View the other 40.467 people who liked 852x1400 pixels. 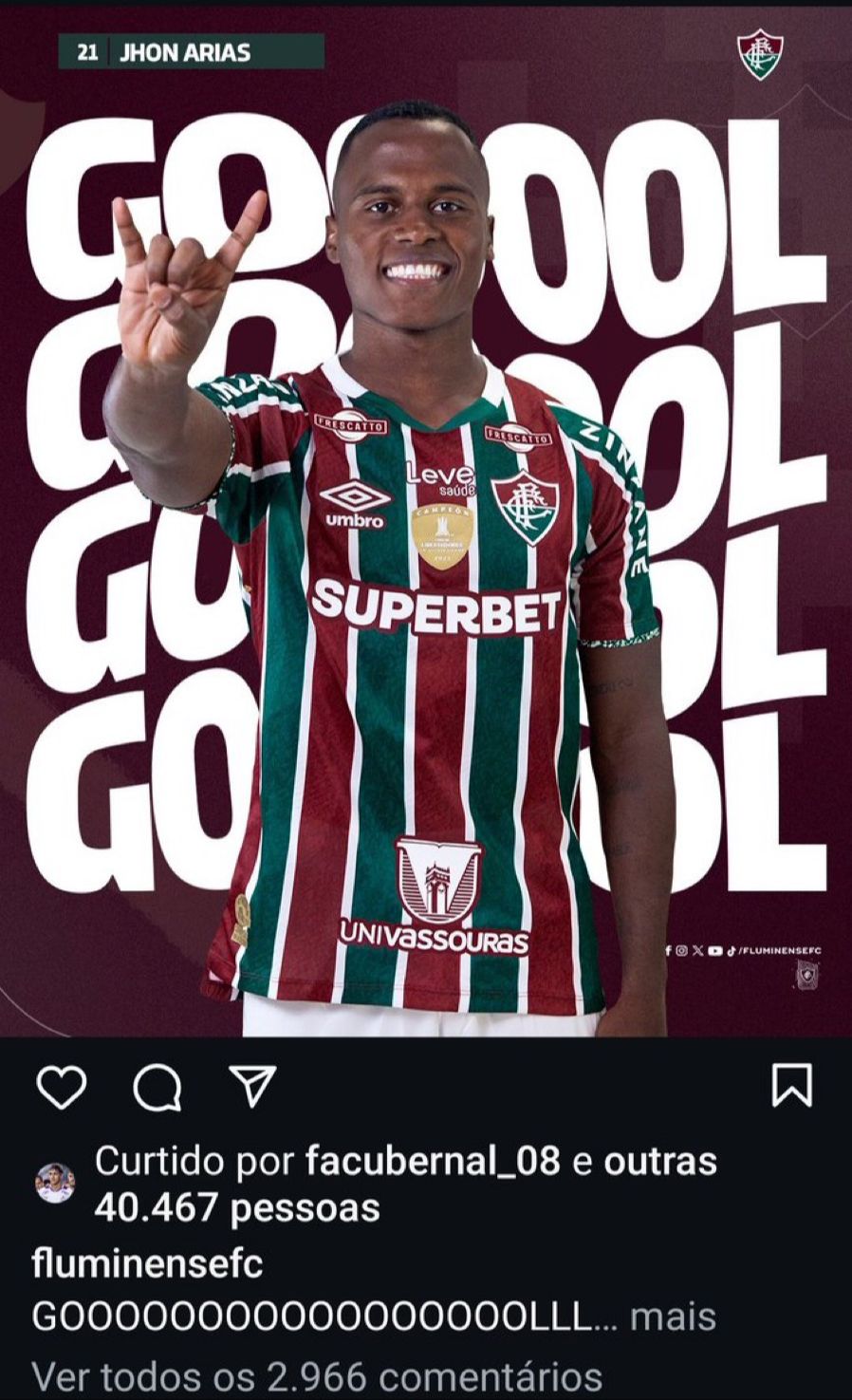click(x=406, y=1185)
